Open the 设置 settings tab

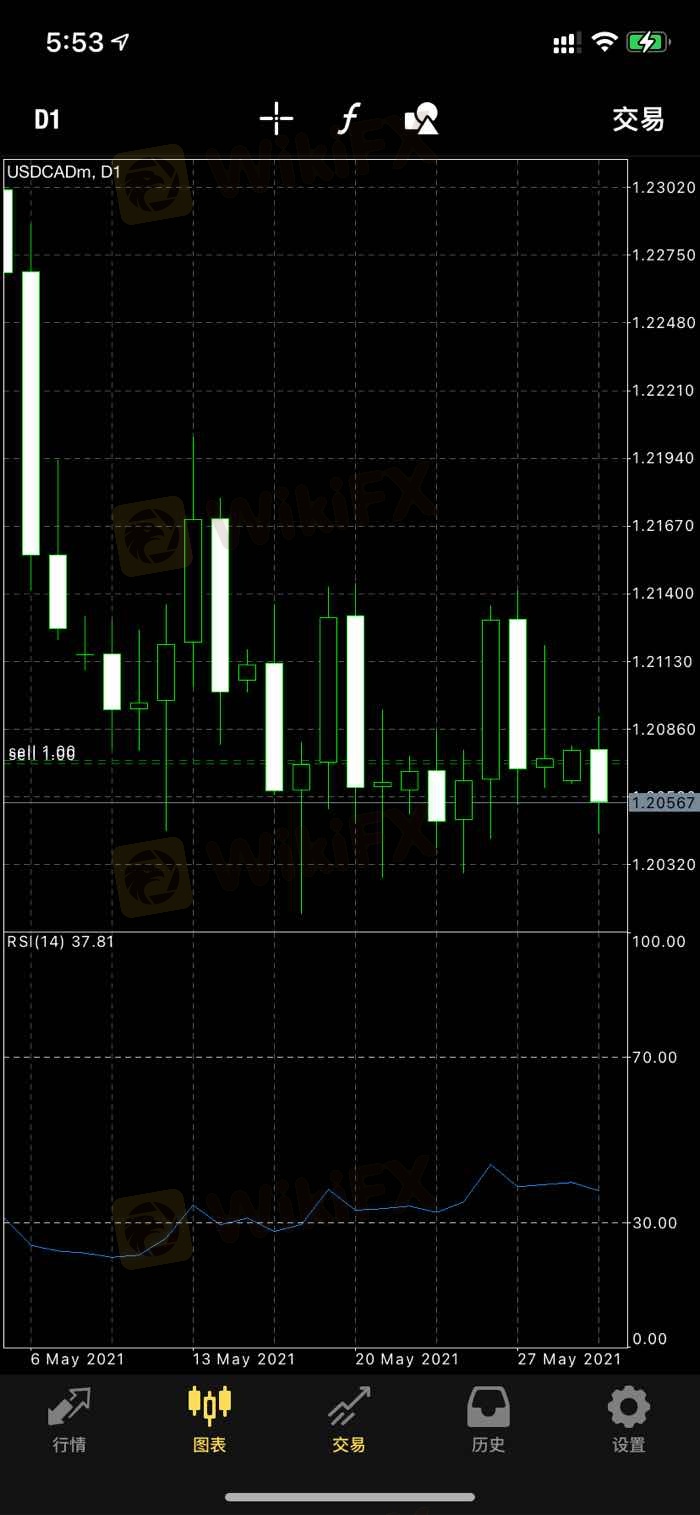coord(629,1419)
